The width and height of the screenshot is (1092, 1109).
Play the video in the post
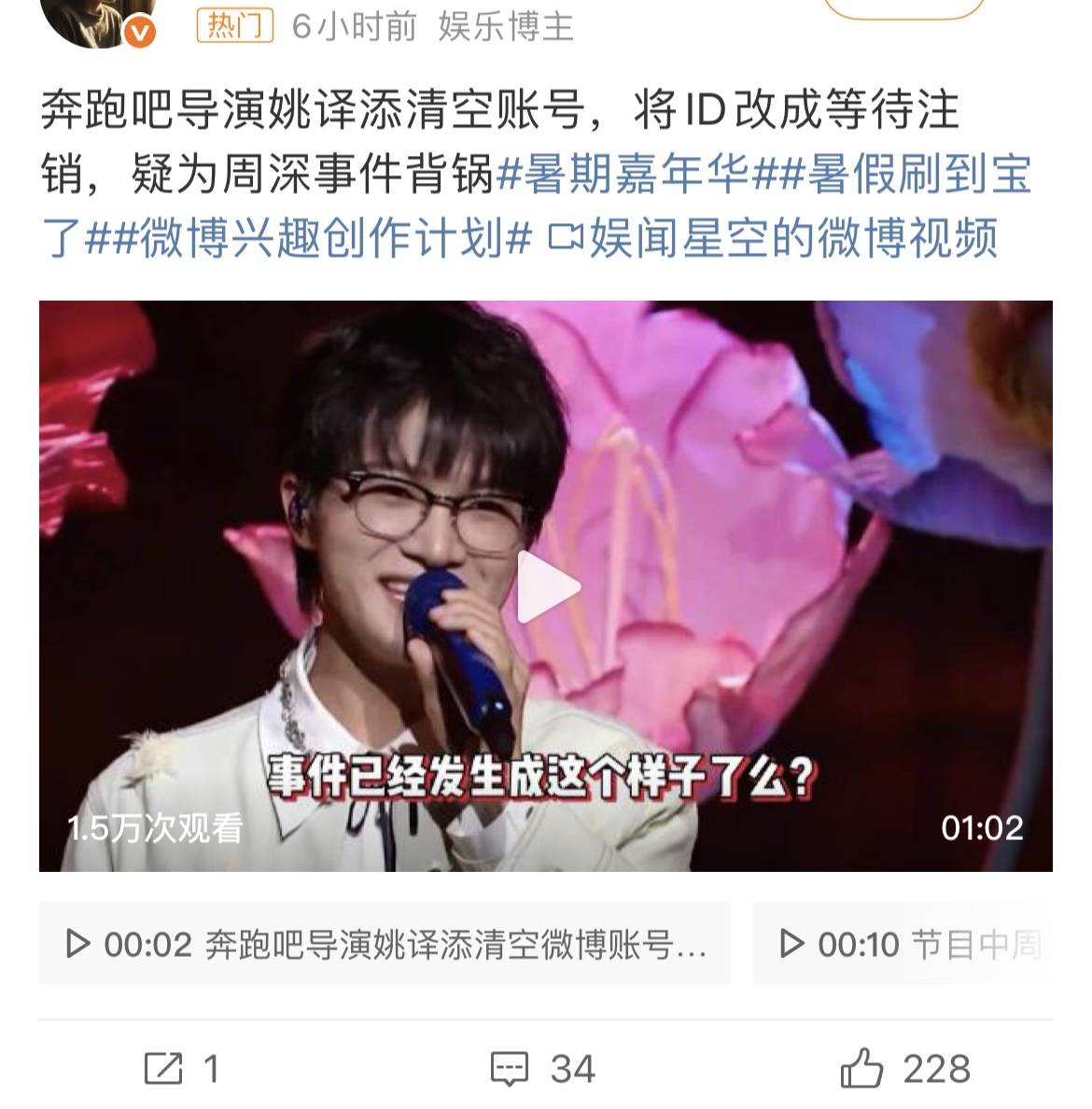(x=549, y=586)
